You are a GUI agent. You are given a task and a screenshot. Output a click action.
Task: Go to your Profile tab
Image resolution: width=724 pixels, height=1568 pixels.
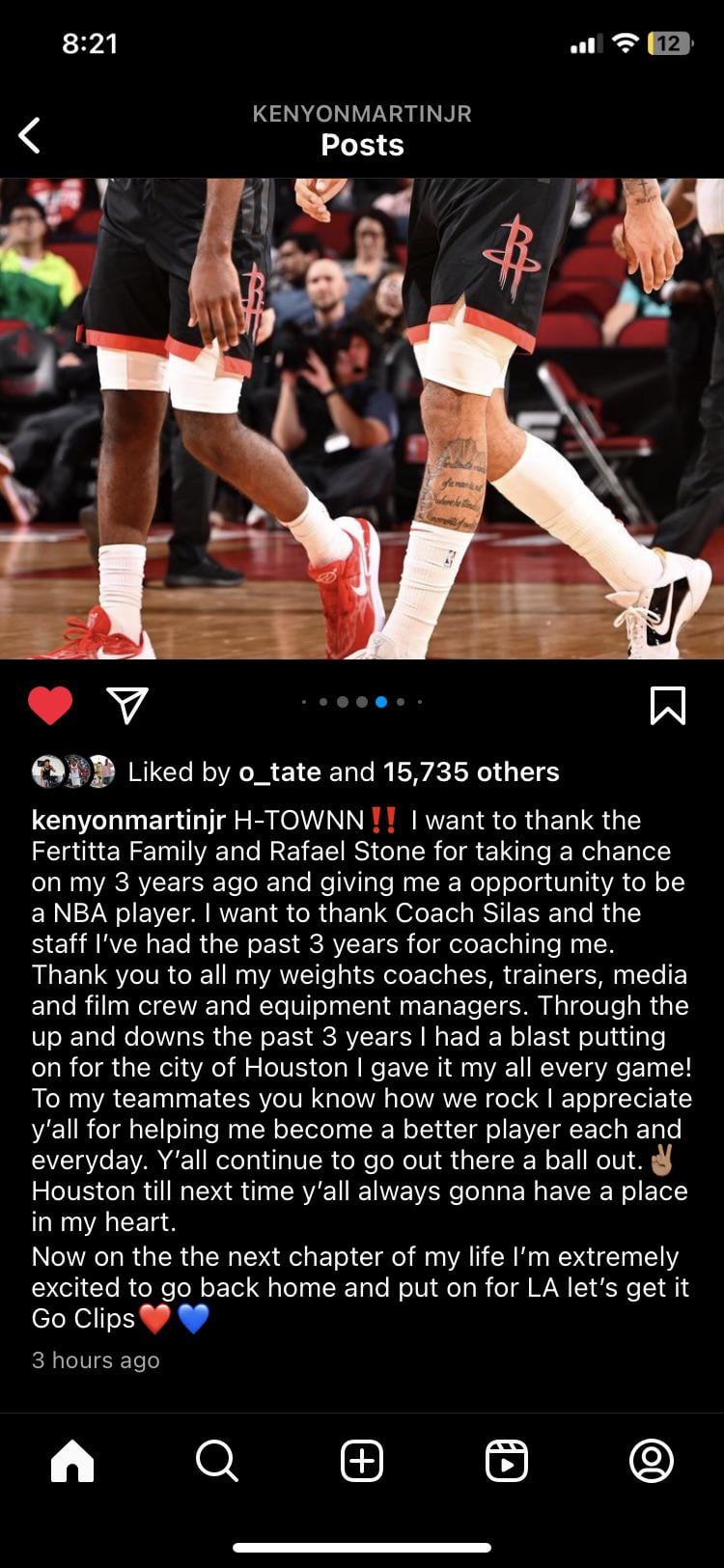click(x=652, y=1460)
